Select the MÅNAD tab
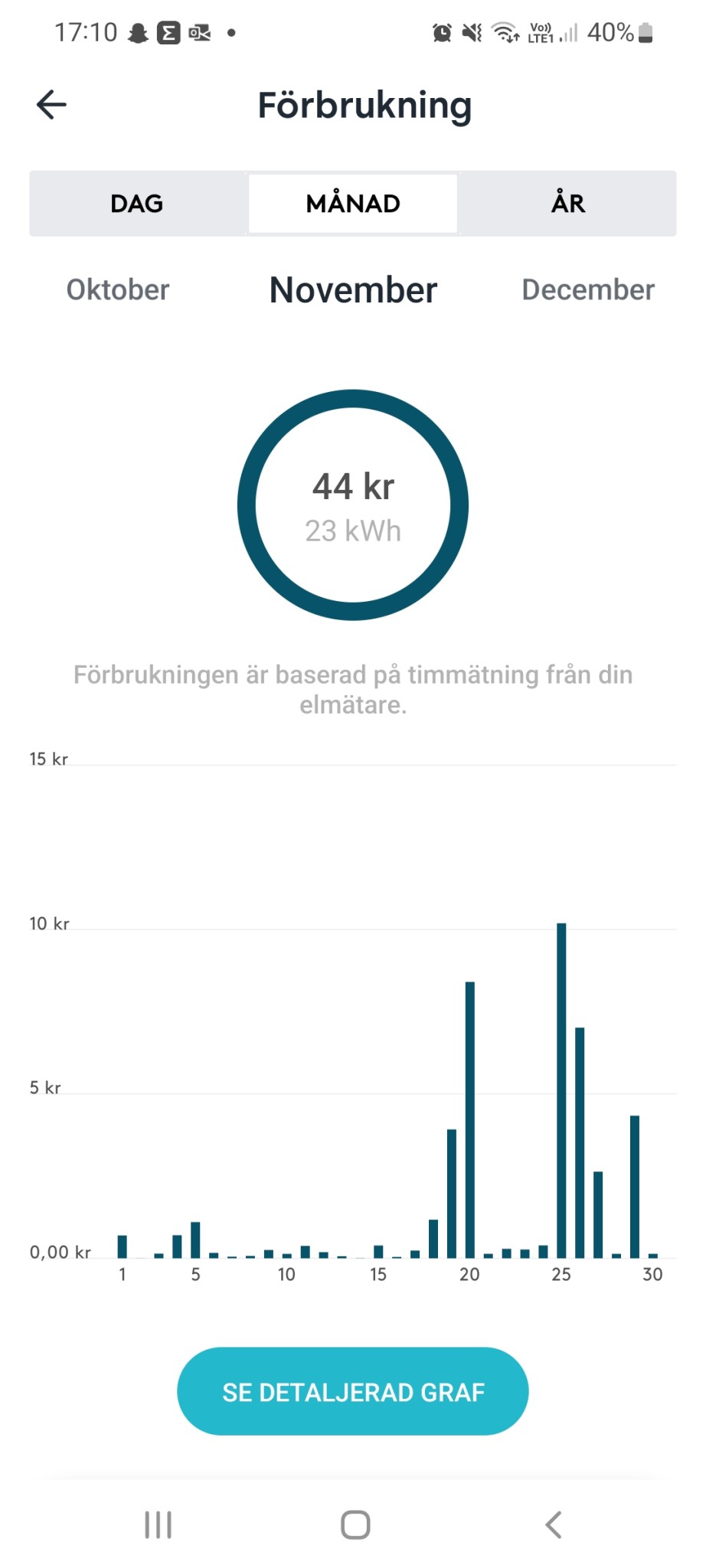706x1568 pixels. [353, 204]
